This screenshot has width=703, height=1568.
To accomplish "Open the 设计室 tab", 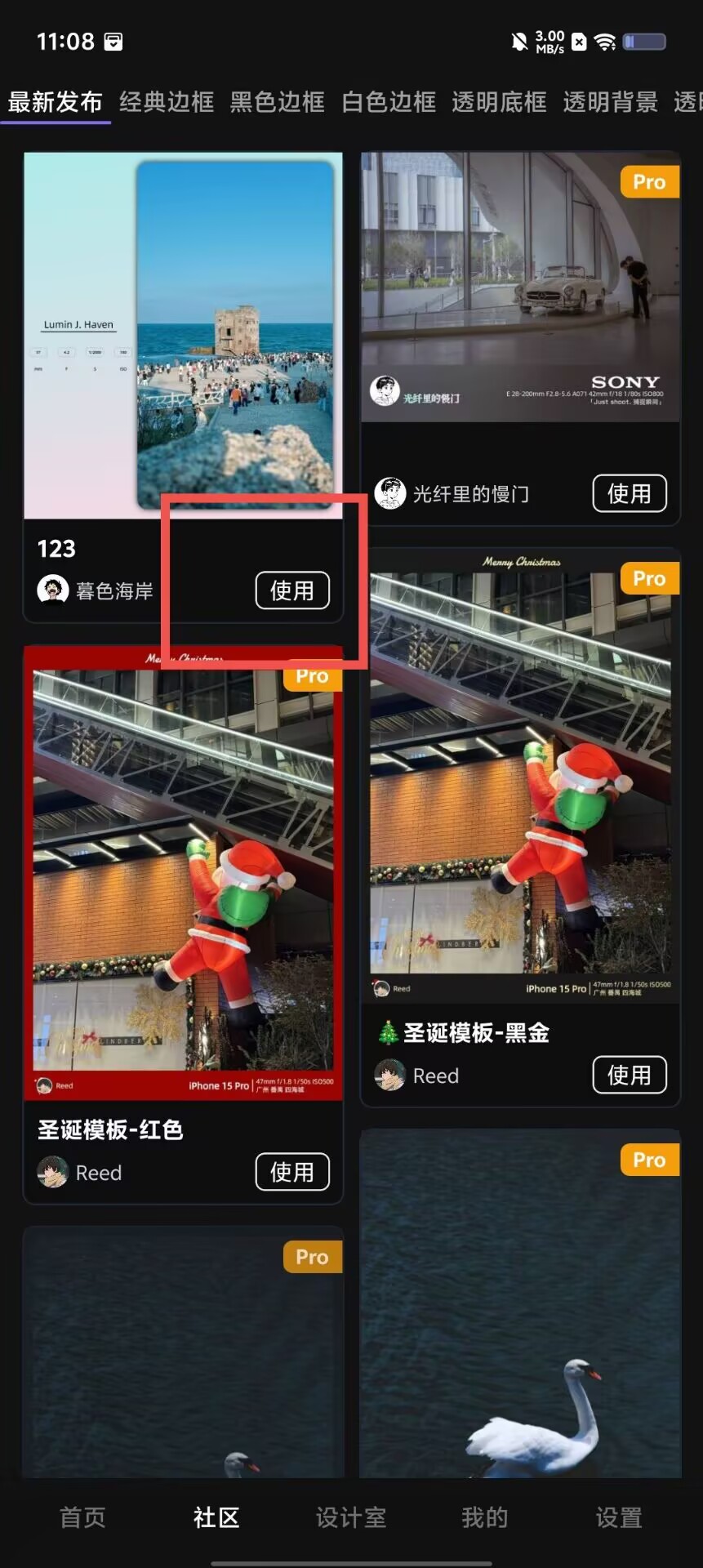I will pyautogui.click(x=351, y=1517).
